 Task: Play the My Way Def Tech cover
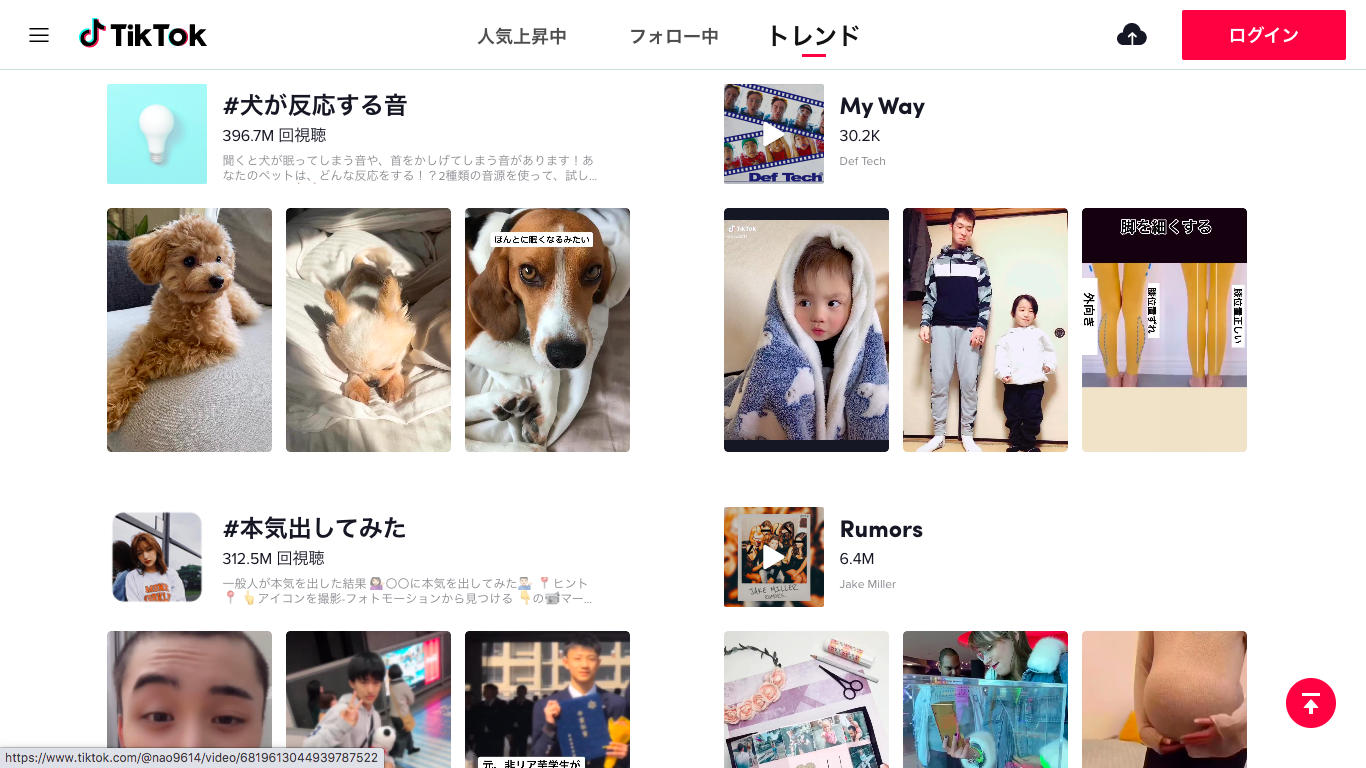point(774,134)
